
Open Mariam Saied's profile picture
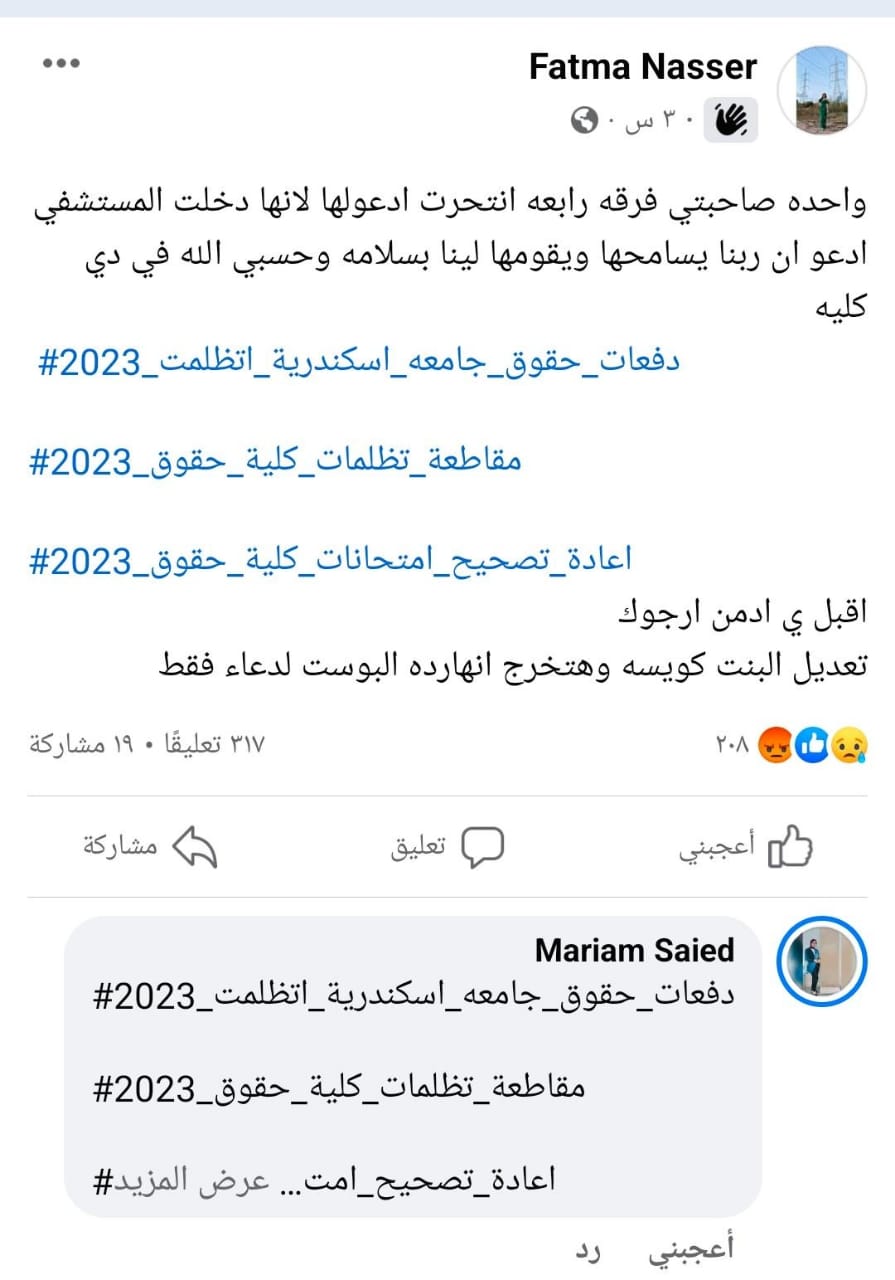click(821, 960)
